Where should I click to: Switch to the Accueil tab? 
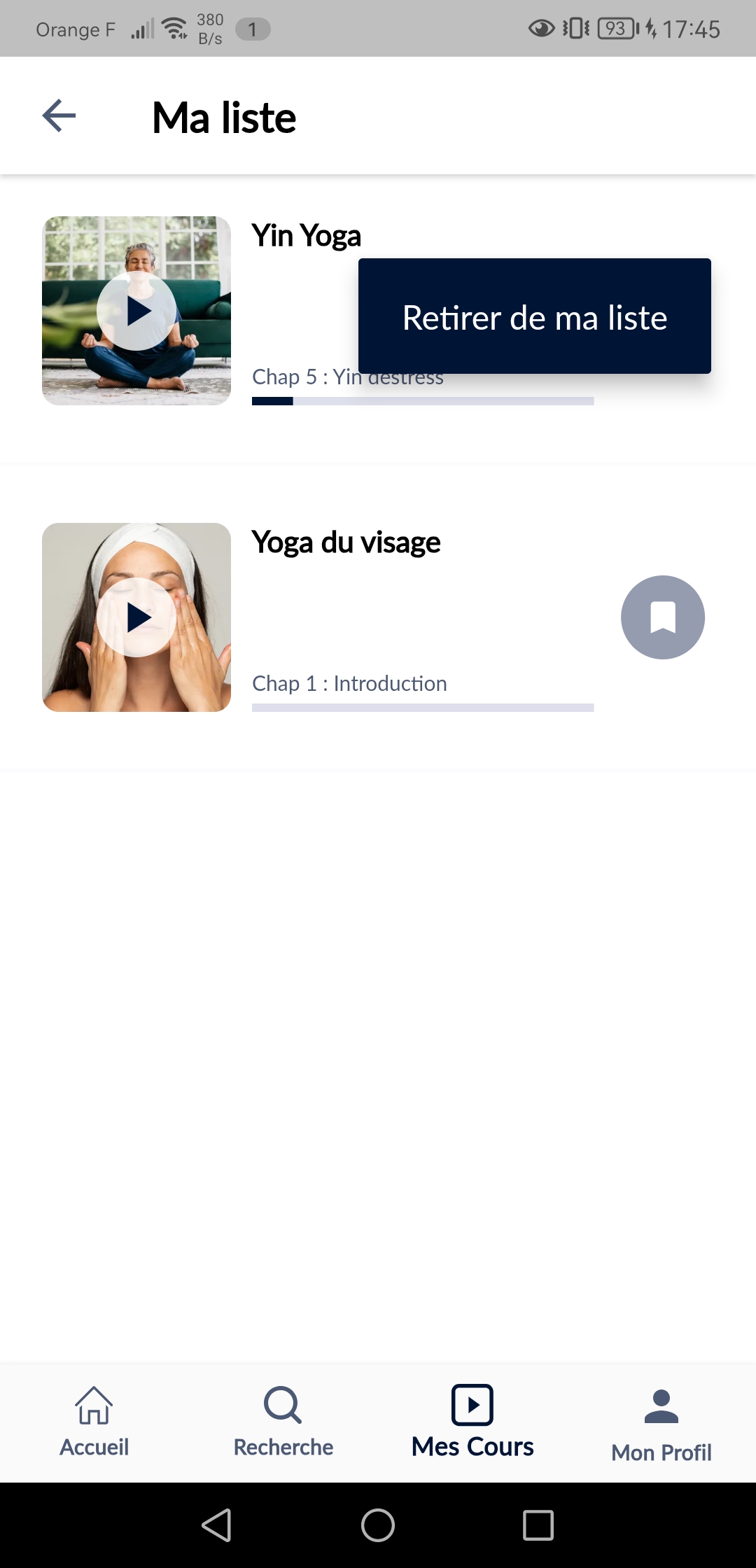click(94, 1422)
